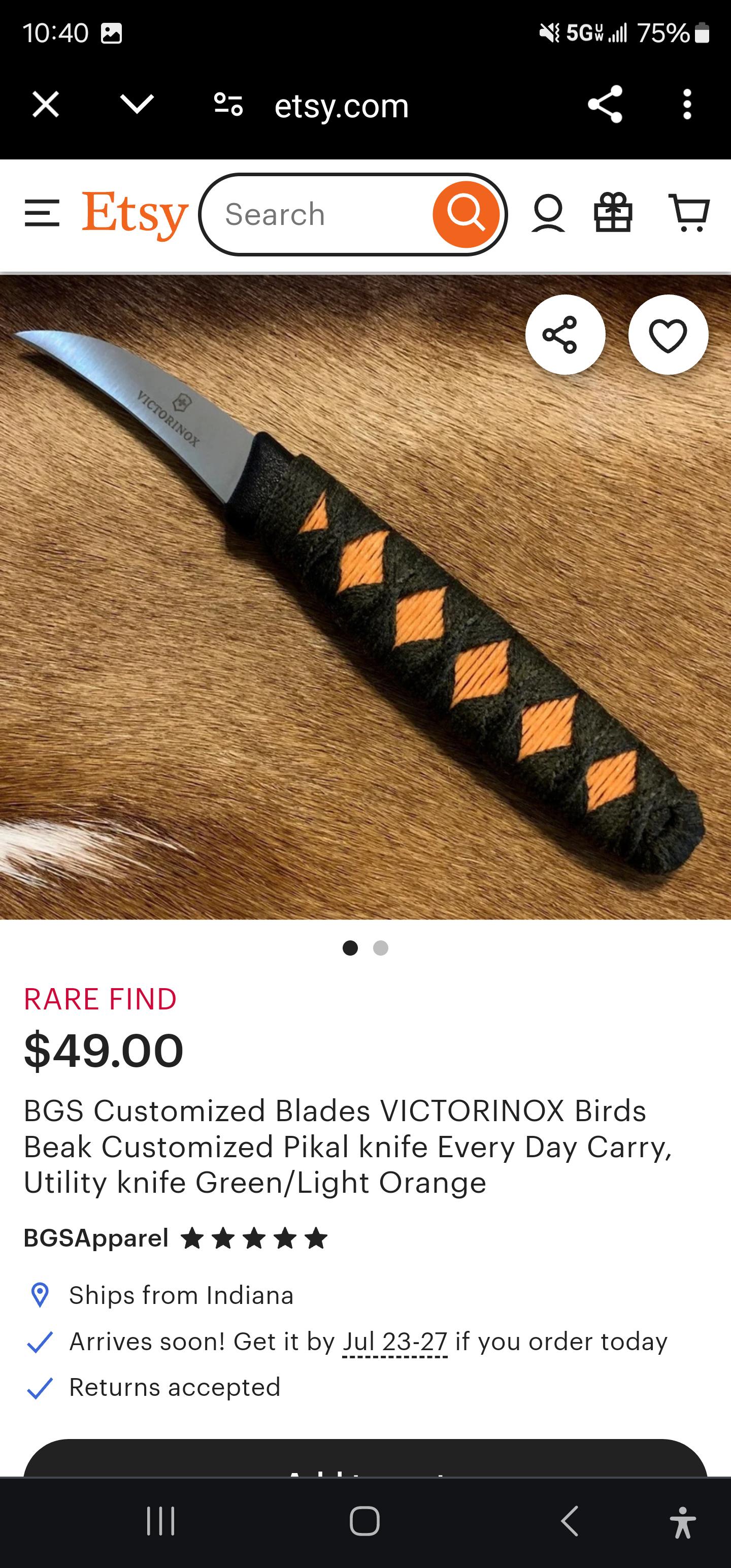The height and width of the screenshot is (1568, 731).
Task: Open the Jul 23-27 delivery estimate details
Action: 395,1342
